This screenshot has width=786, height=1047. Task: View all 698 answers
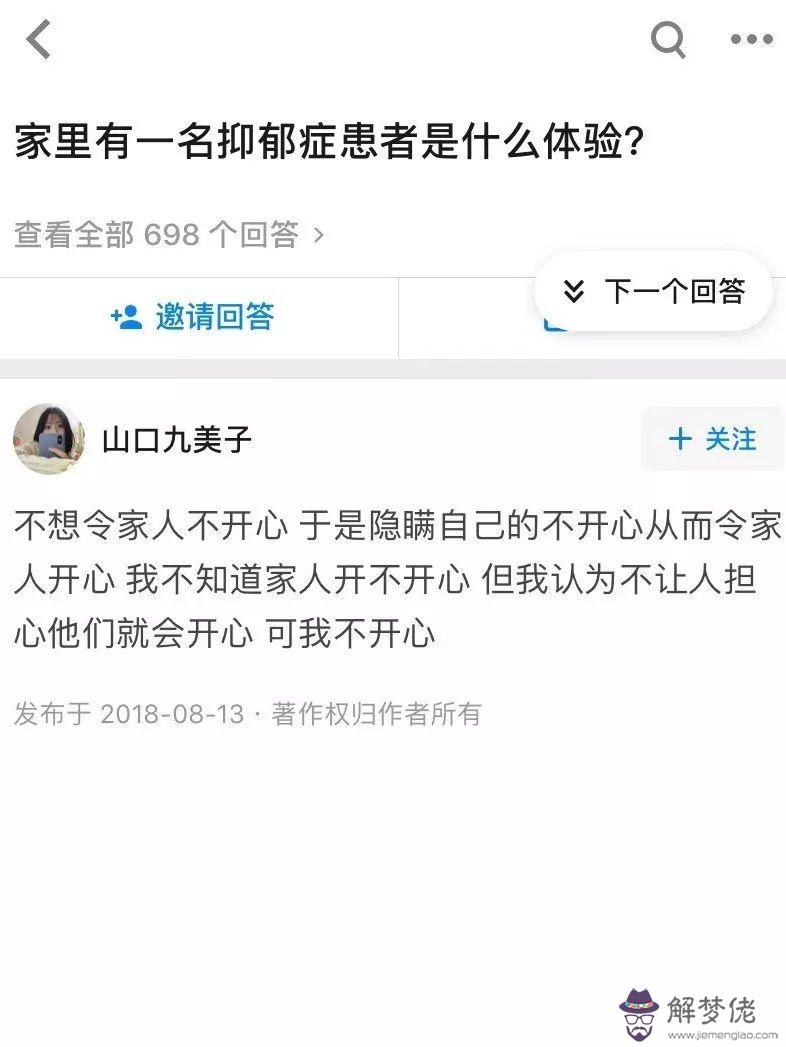(168, 234)
